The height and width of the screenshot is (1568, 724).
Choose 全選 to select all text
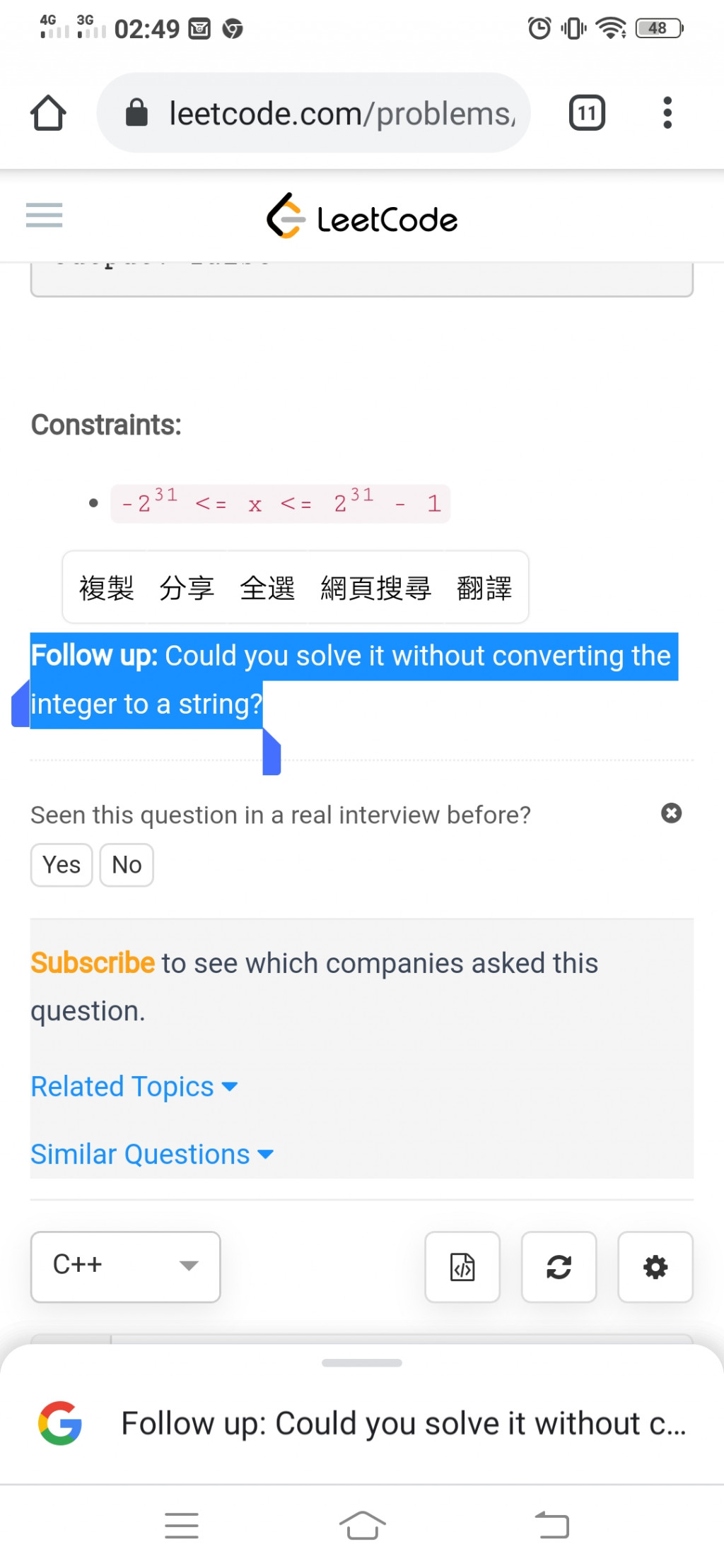point(267,588)
